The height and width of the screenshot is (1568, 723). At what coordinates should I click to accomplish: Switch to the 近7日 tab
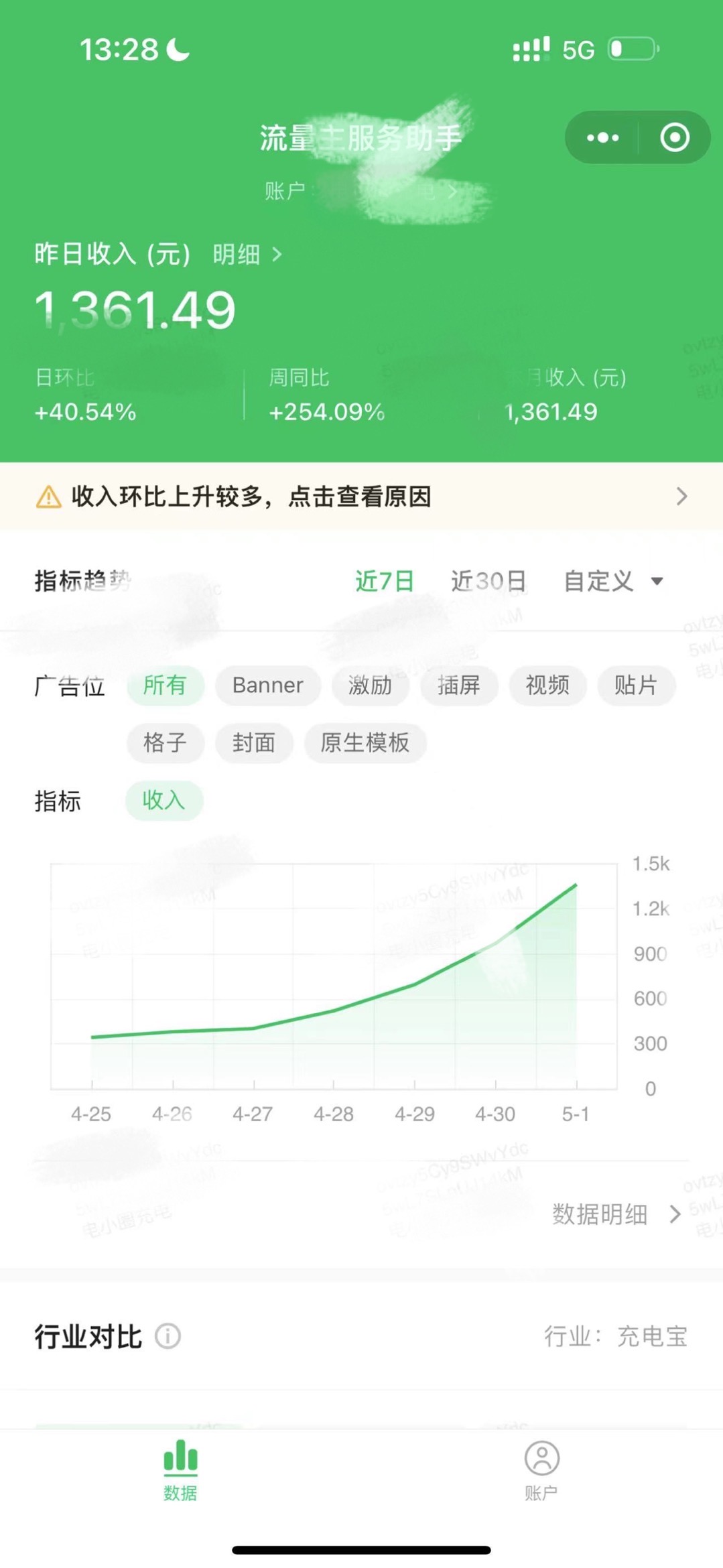click(384, 582)
